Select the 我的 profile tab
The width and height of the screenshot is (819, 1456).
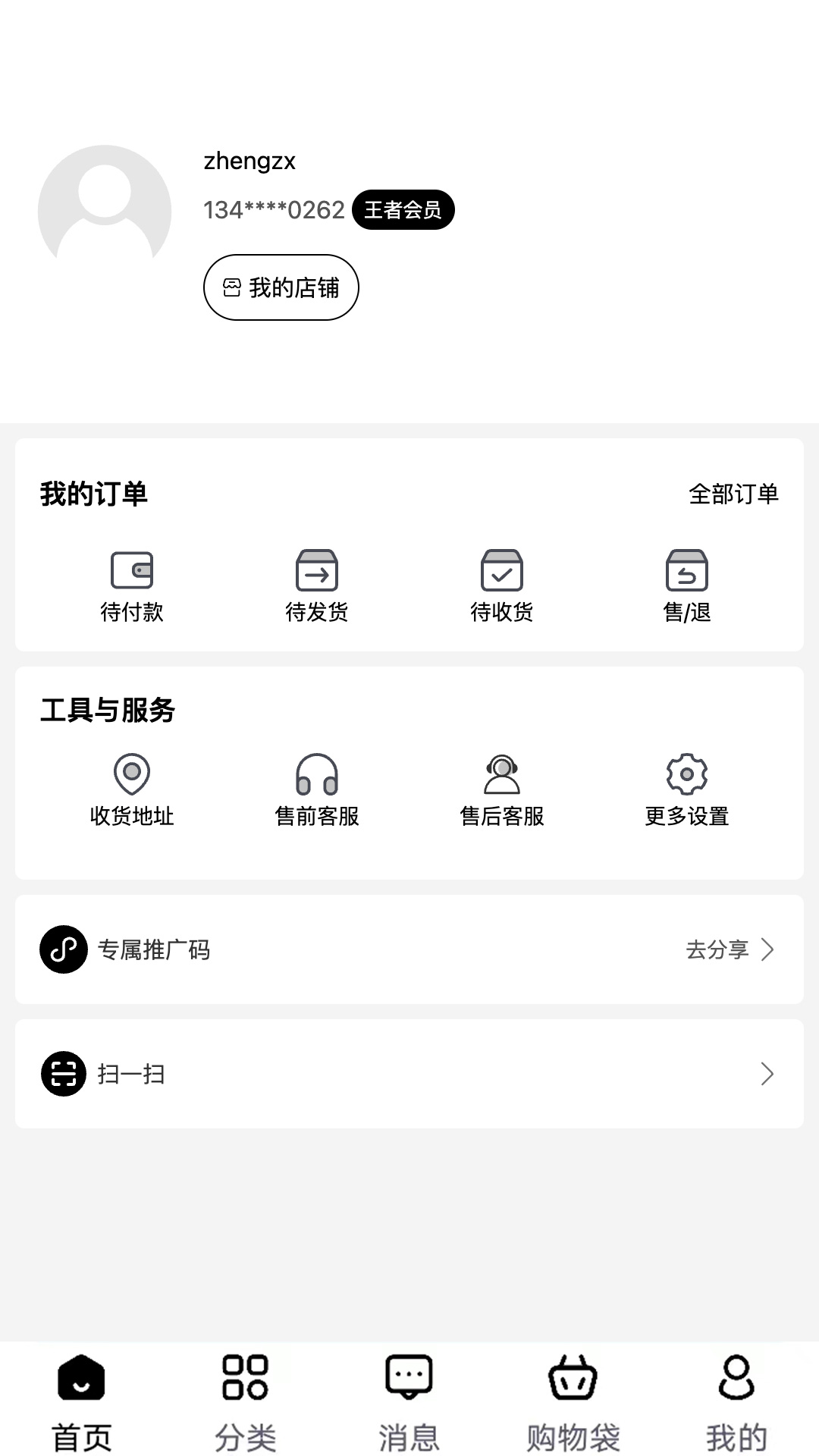coord(736,1401)
